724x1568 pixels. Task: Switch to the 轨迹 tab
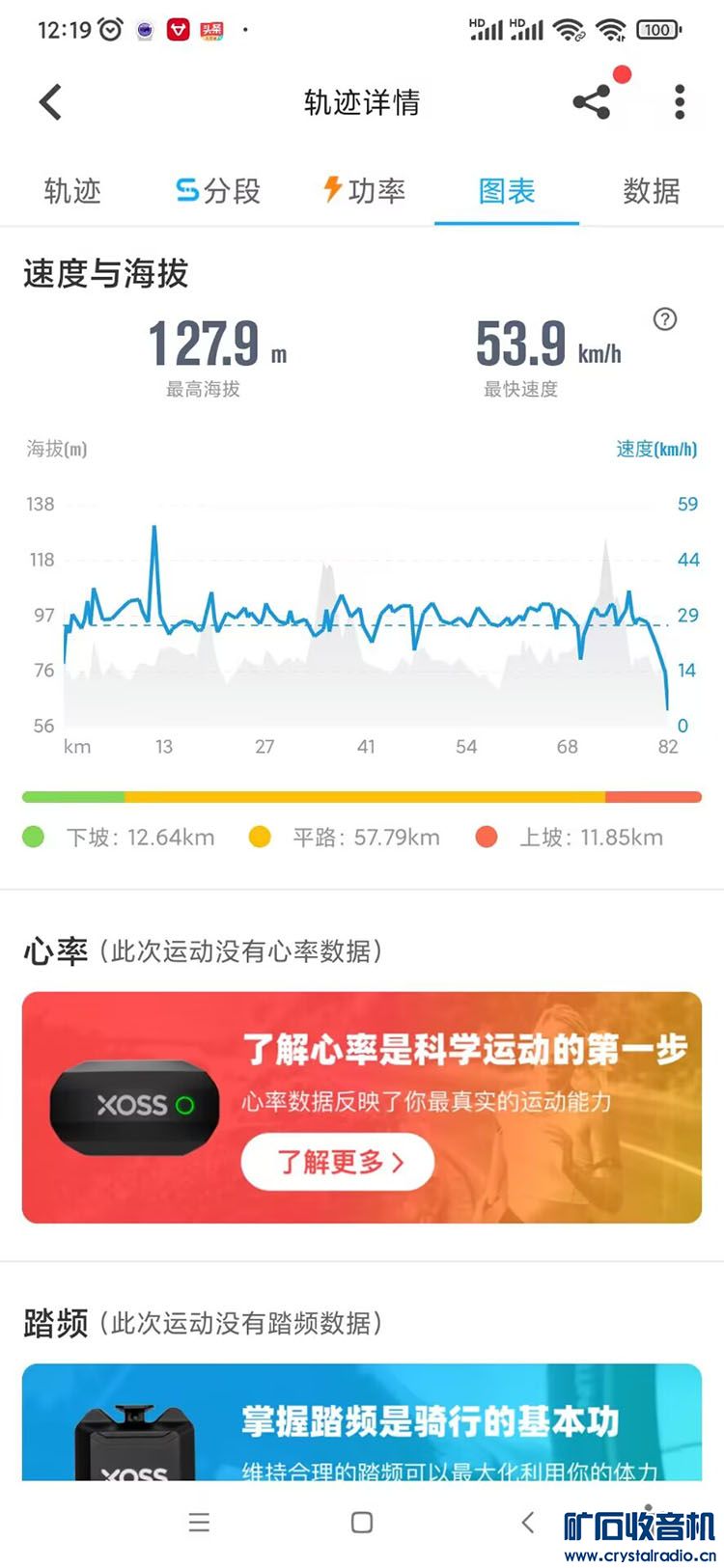[72, 191]
